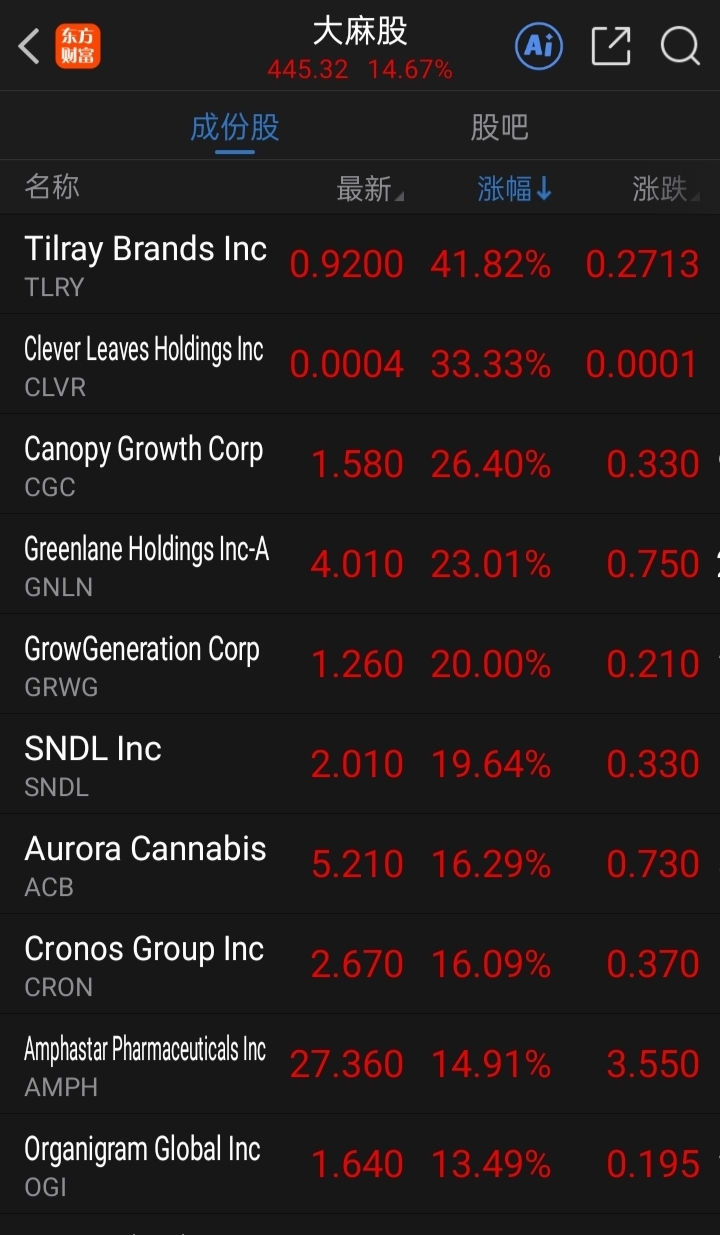Share this sector page

(611, 46)
